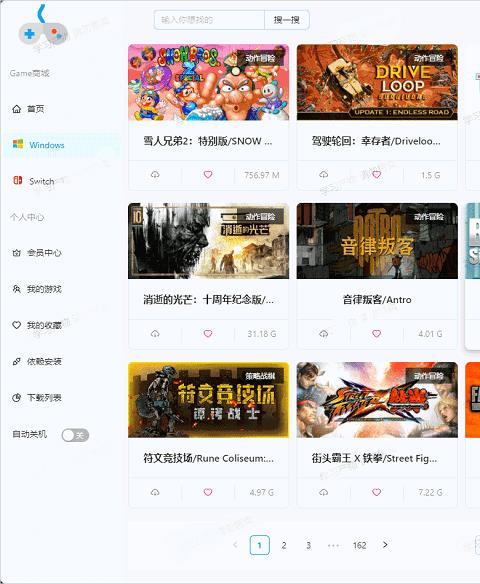Switch to the Switch games section
480x584 pixels.
[34, 181]
